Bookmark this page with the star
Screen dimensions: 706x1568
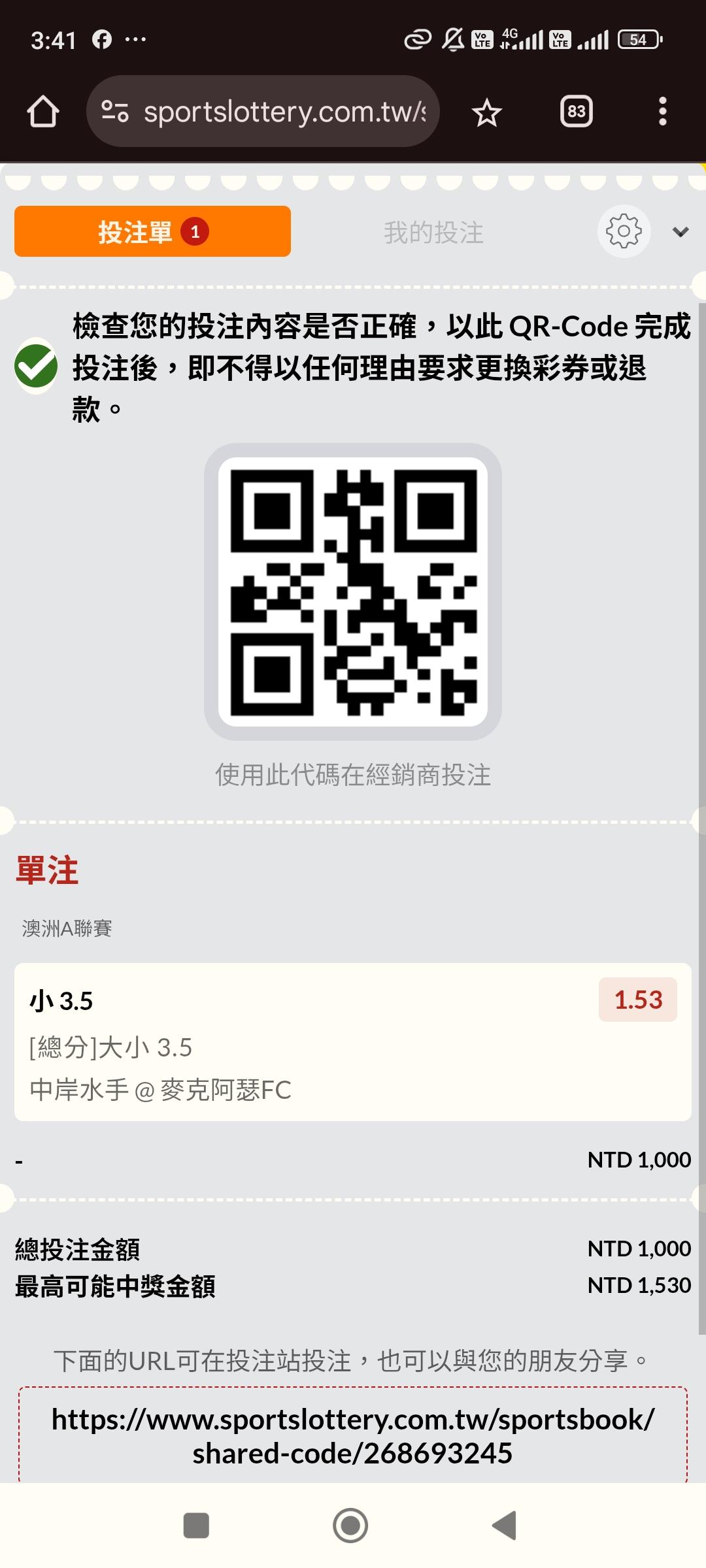point(487,113)
